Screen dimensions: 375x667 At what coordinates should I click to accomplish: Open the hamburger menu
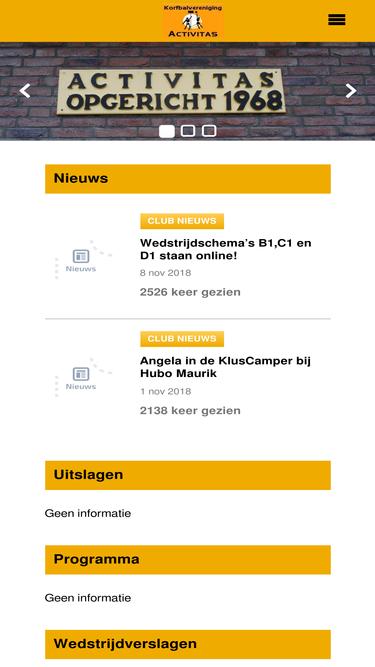(336, 20)
